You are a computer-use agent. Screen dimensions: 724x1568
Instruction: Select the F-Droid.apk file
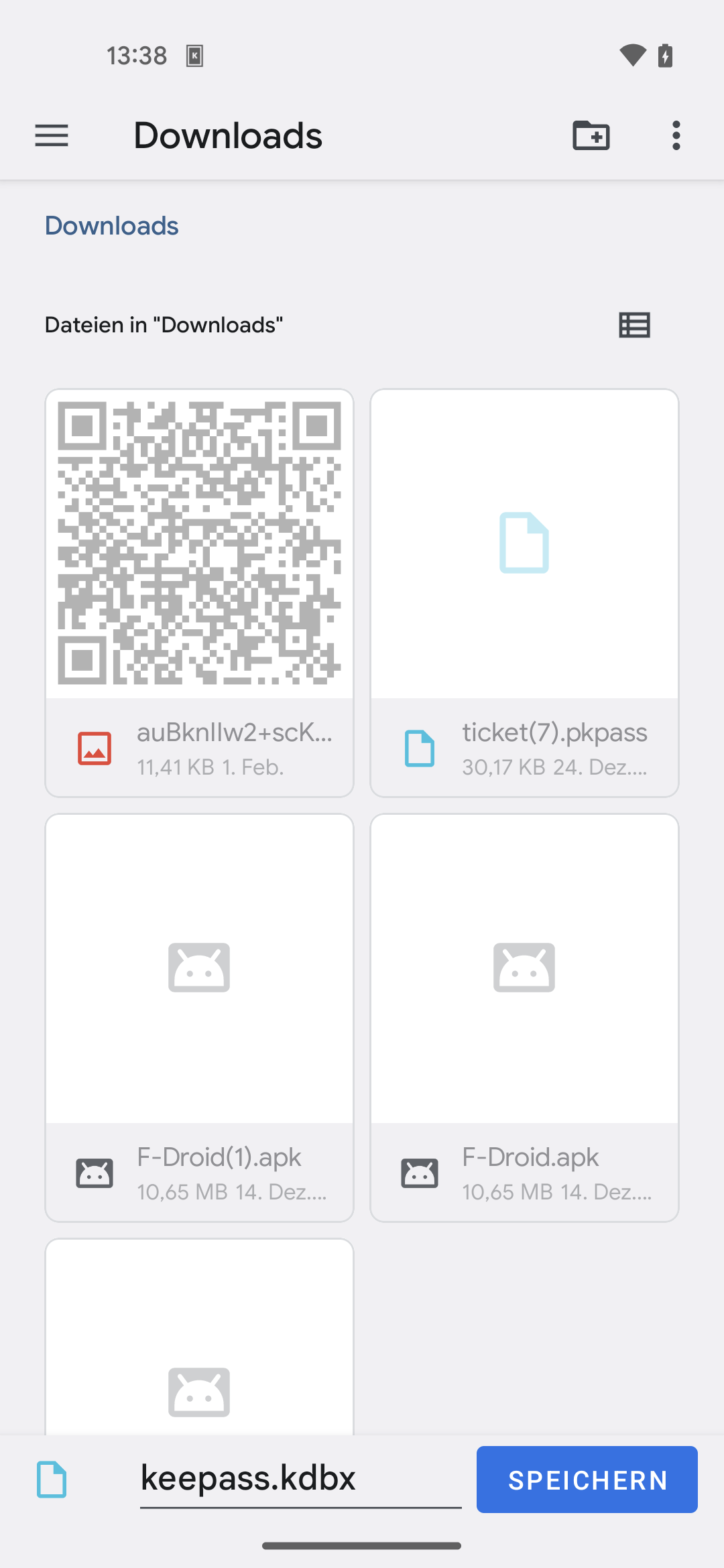click(x=524, y=1017)
